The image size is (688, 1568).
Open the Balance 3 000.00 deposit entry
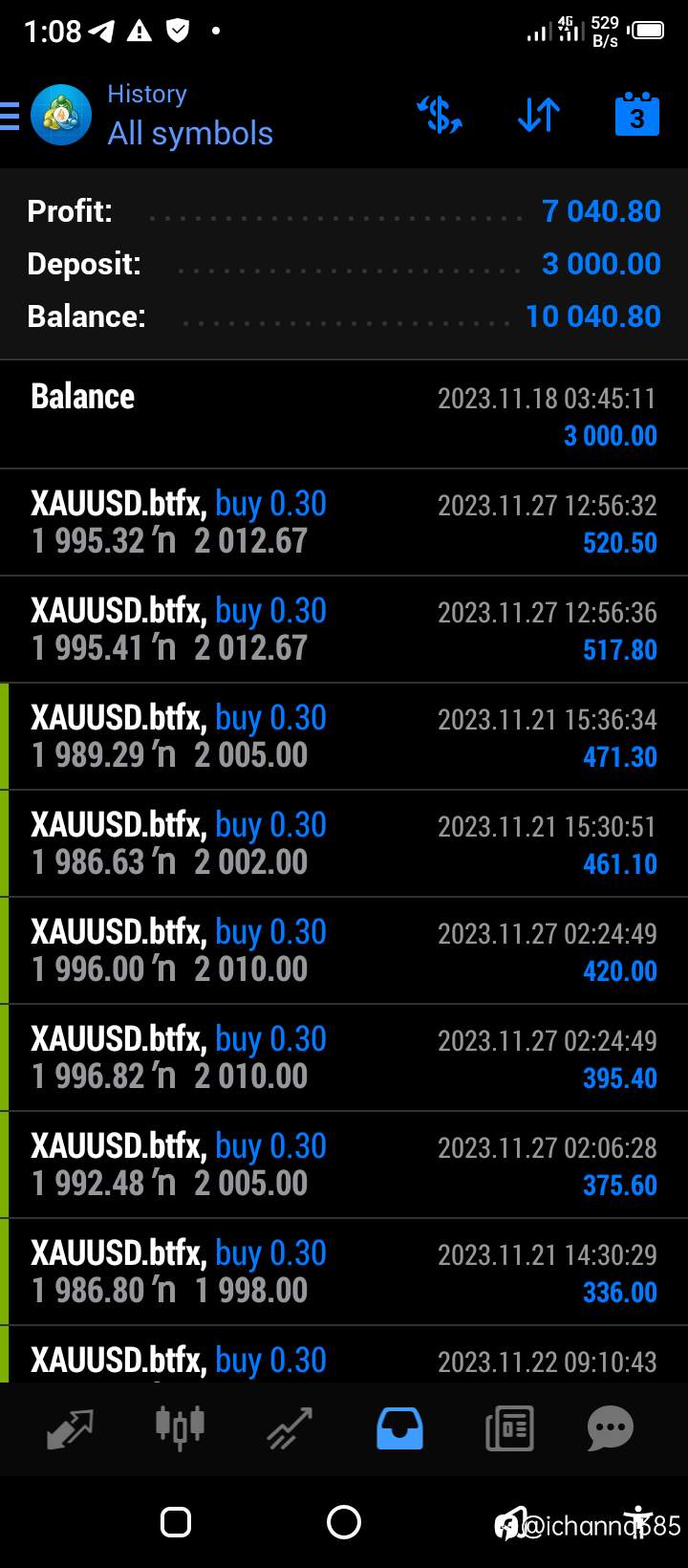(x=344, y=415)
